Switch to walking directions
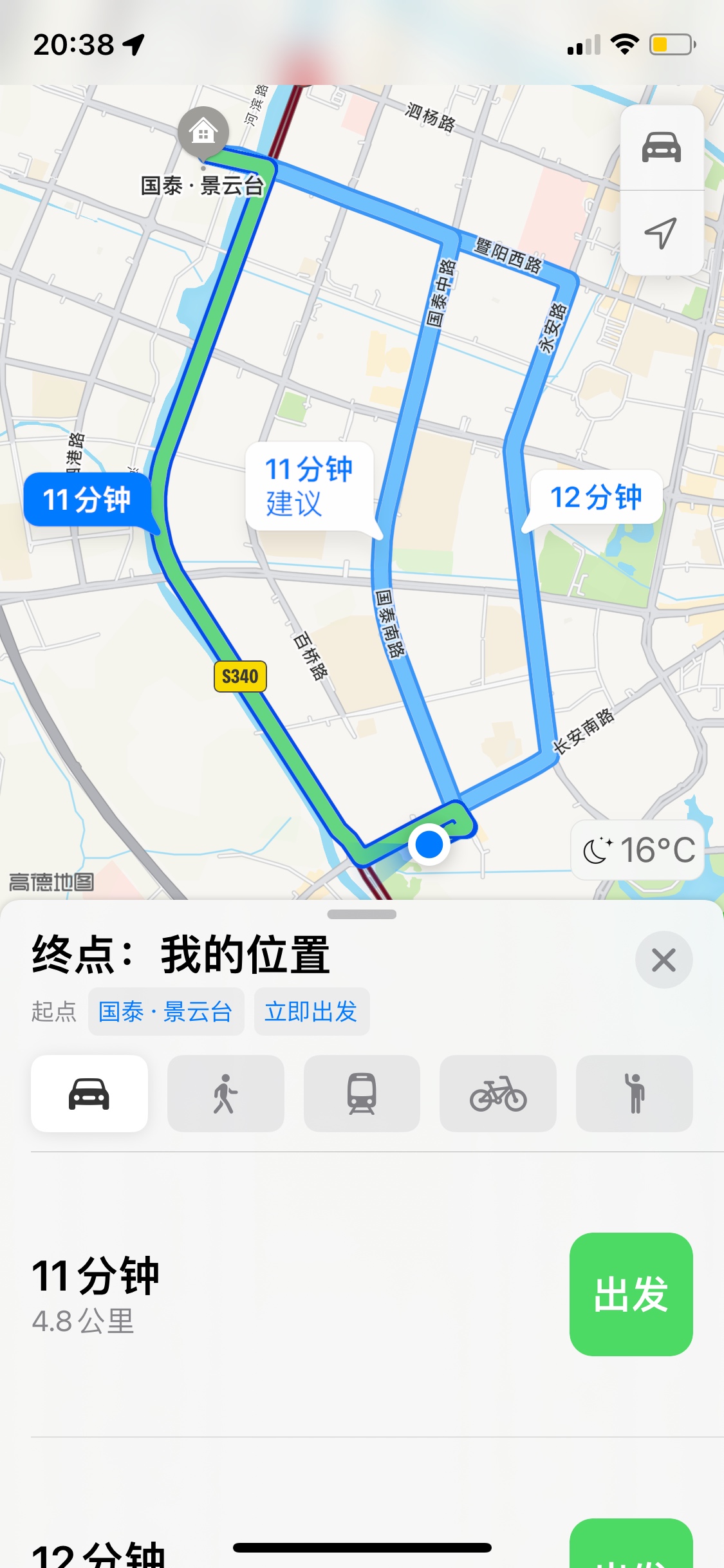This screenshot has width=724, height=1568. tap(225, 1094)
